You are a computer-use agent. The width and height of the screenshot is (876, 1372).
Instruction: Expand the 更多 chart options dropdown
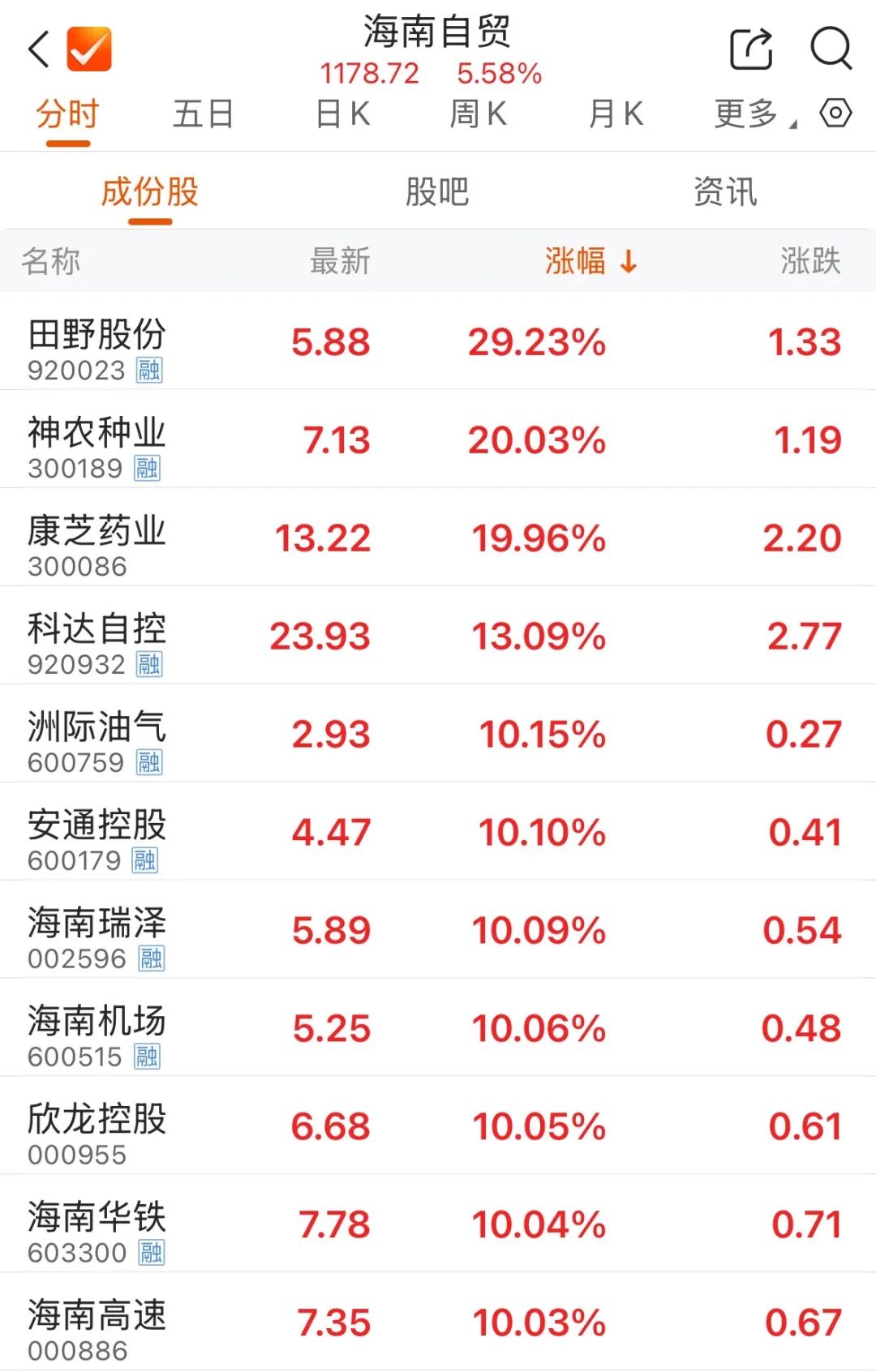point(746,114)
